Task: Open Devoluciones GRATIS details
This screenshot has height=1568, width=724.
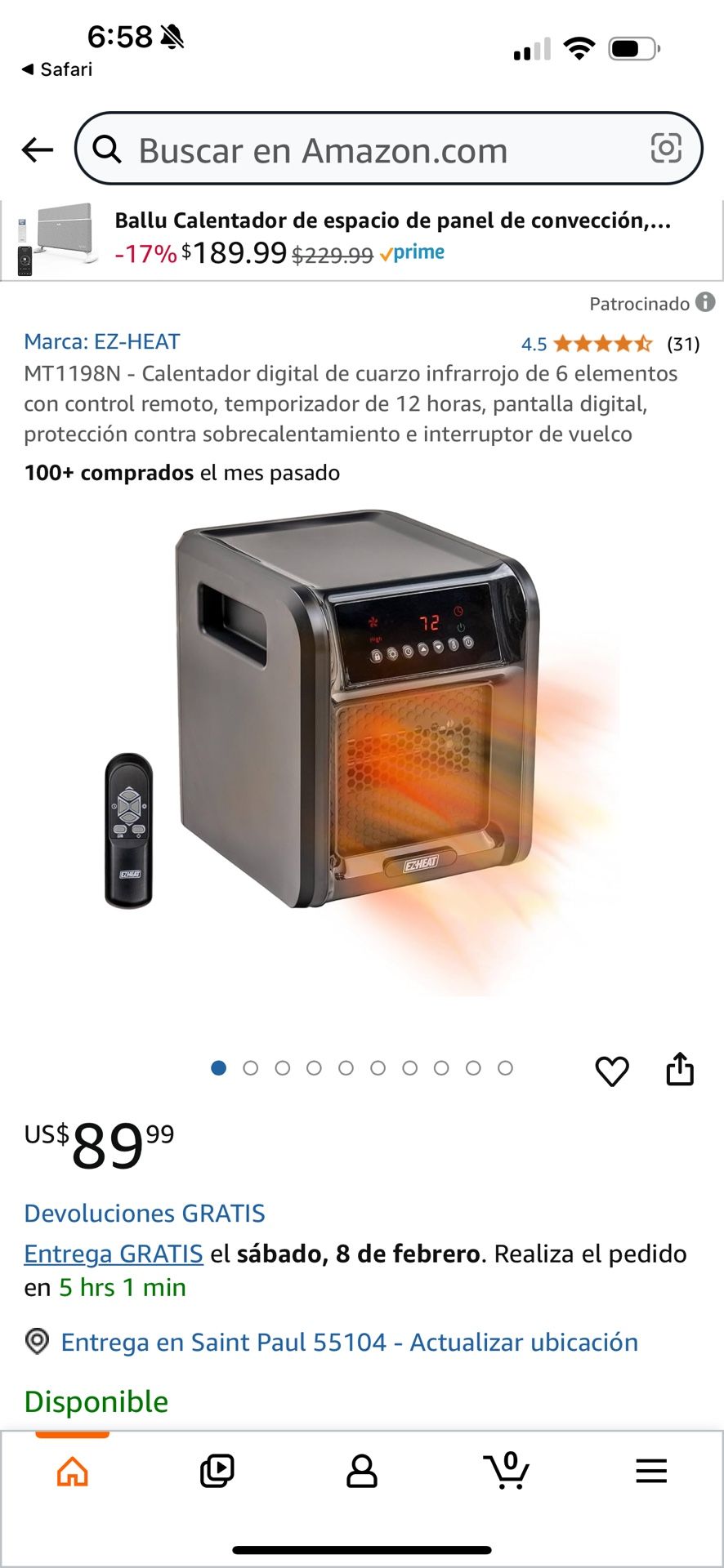Action: coord(145,1213)
